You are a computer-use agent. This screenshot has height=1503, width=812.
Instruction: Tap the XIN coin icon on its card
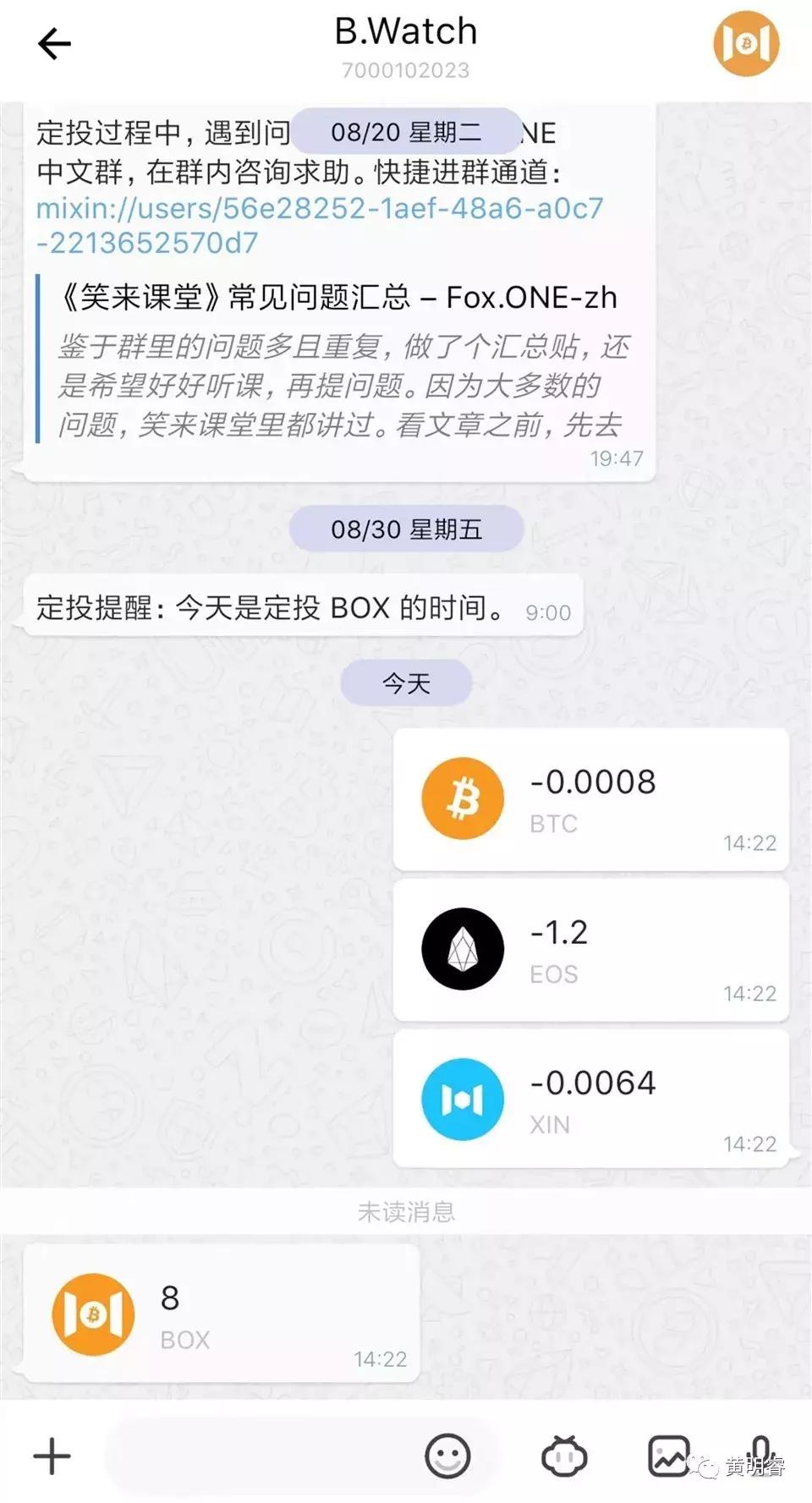coord(462,1097)
